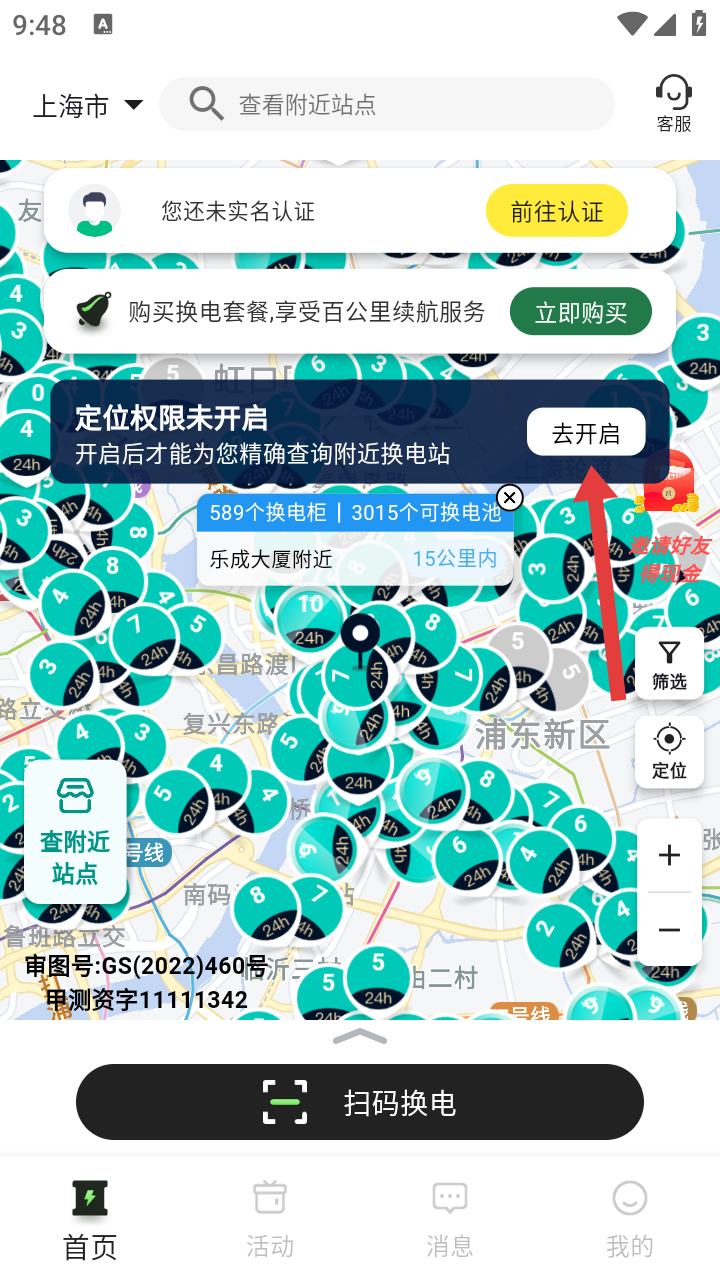
Task: Open the 筛选 filter
Action: coord(669,664)
